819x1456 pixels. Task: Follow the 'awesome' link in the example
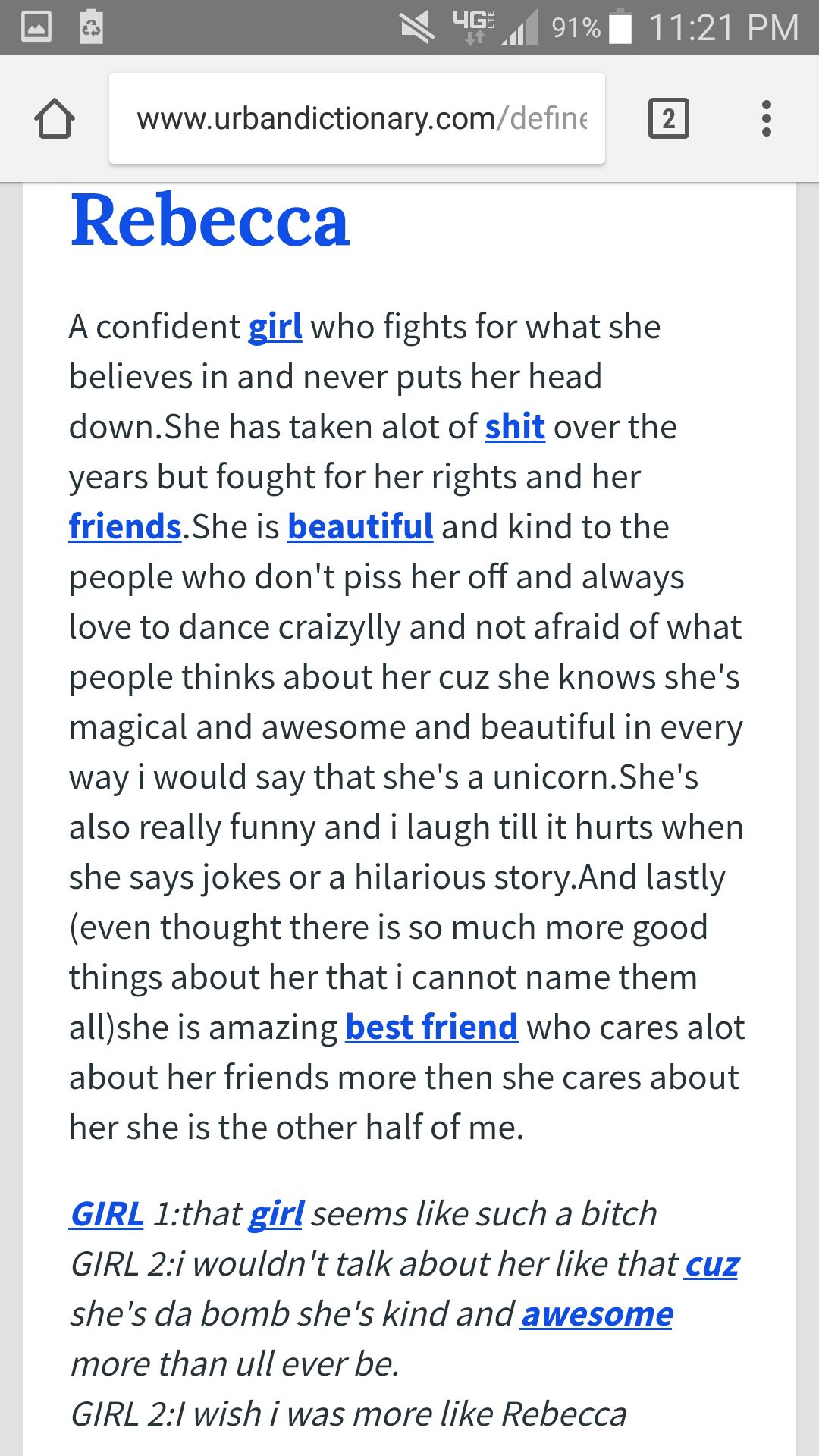597,1315
